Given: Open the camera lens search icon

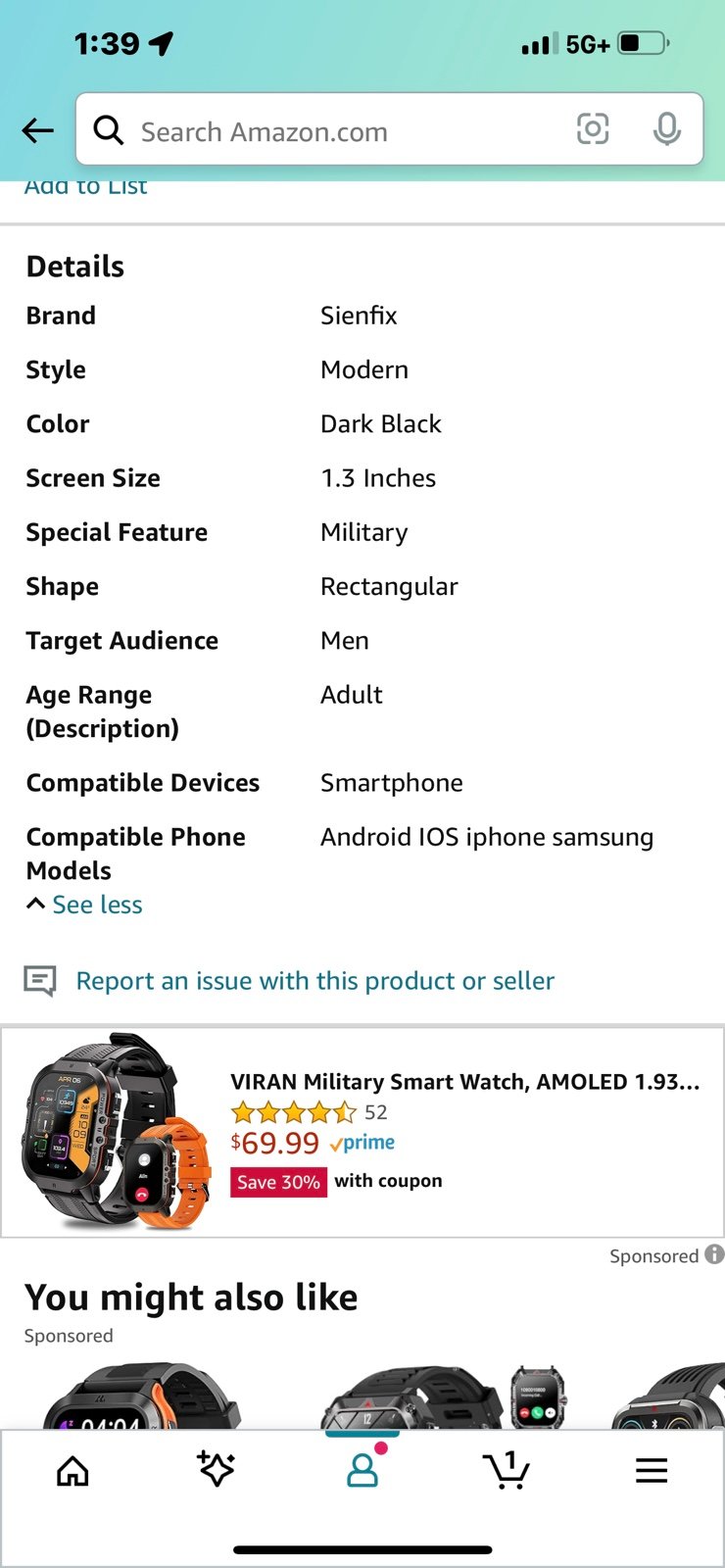Looking at the screenshot, I should tap(593, 129).
